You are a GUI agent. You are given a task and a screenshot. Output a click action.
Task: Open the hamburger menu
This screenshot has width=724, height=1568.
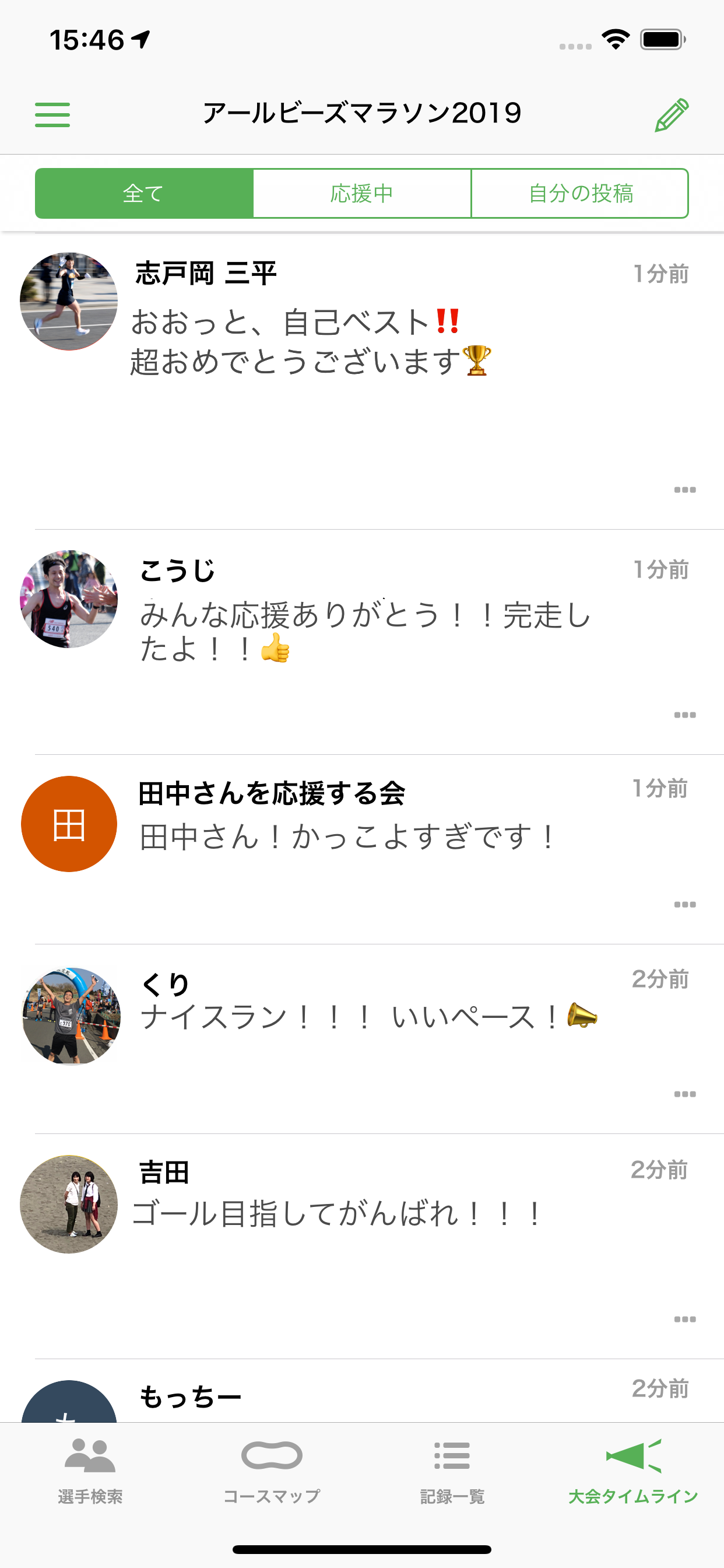(52, 114)
